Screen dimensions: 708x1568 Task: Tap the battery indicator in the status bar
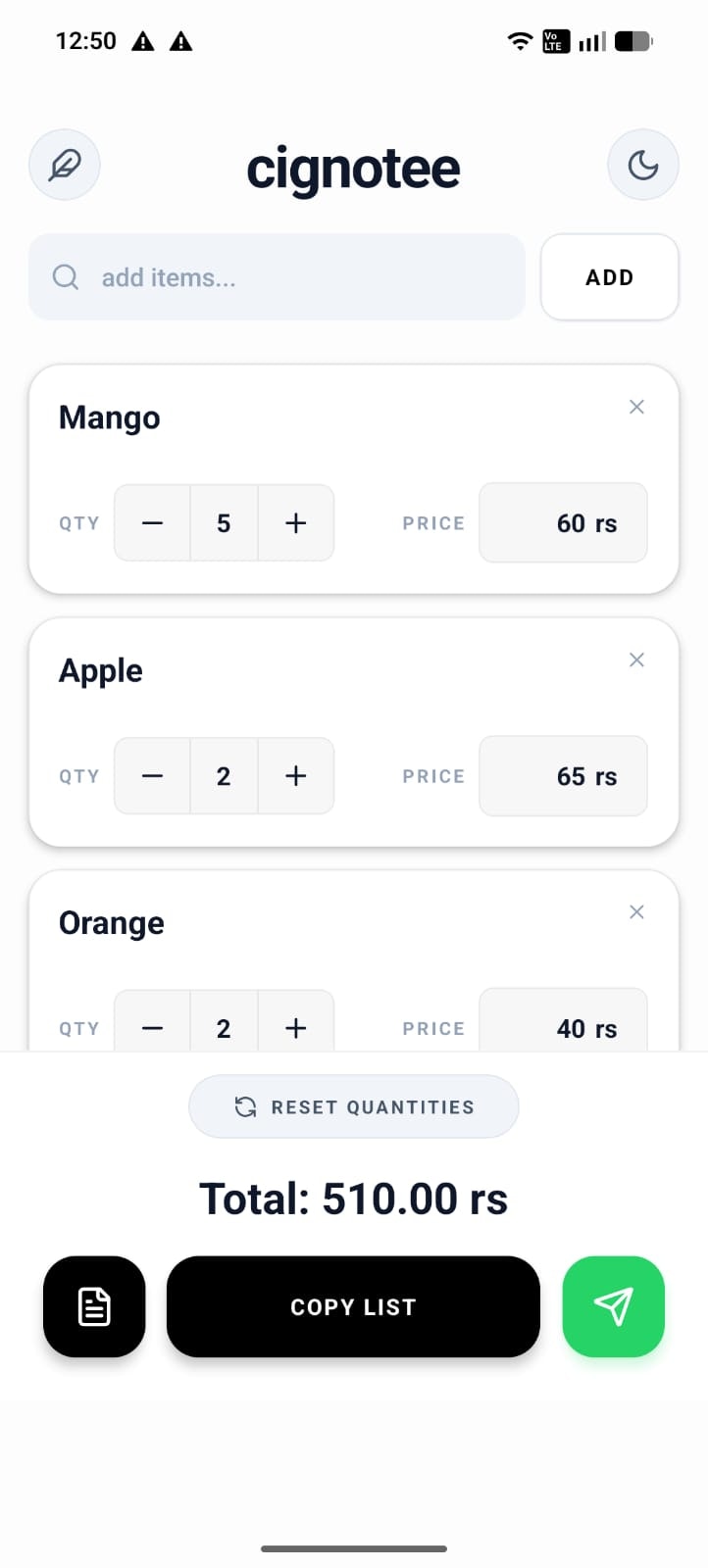[x=634, y=41]
